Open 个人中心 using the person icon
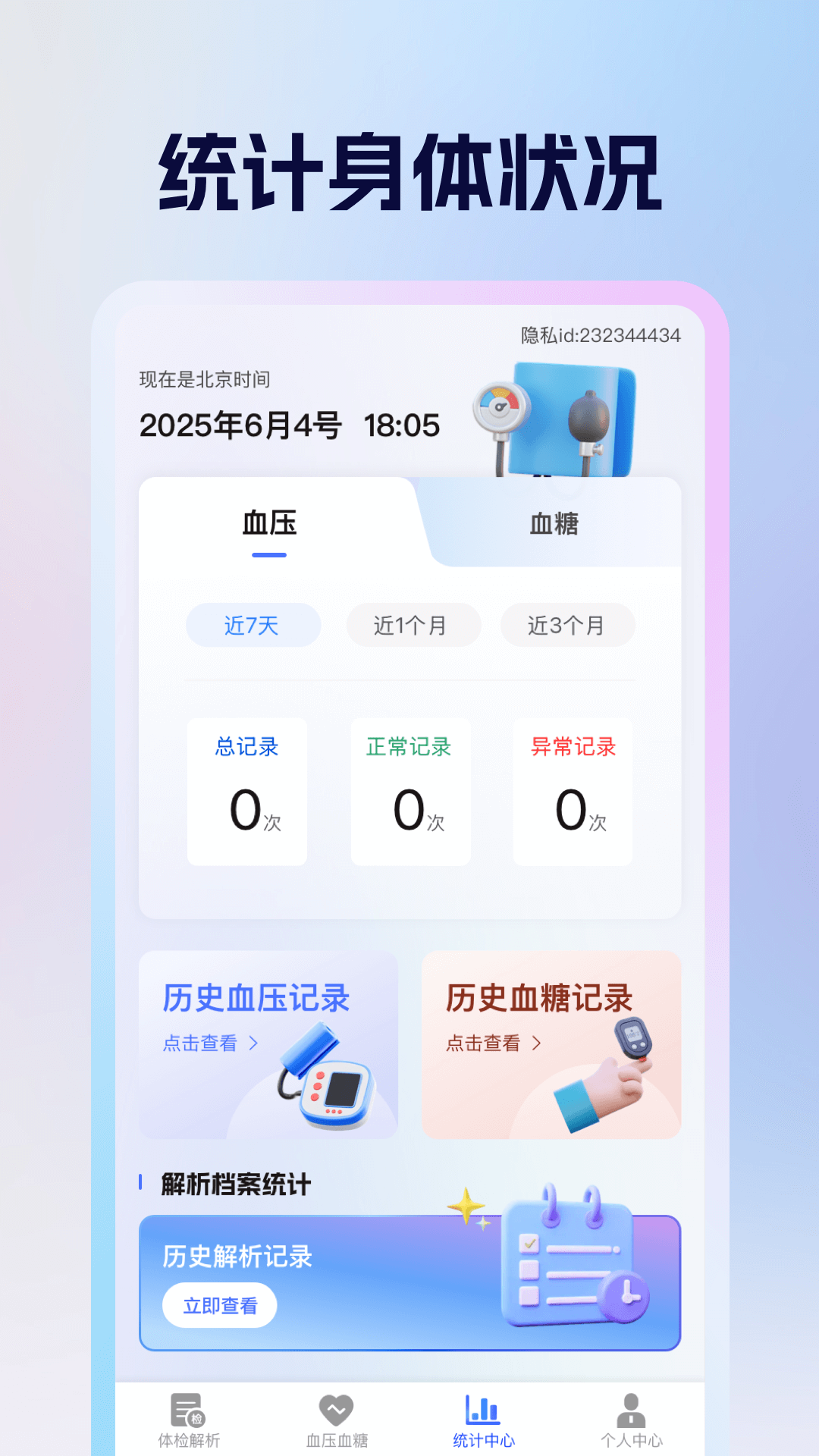The image size is (819, 1456). coord(632,1407)
